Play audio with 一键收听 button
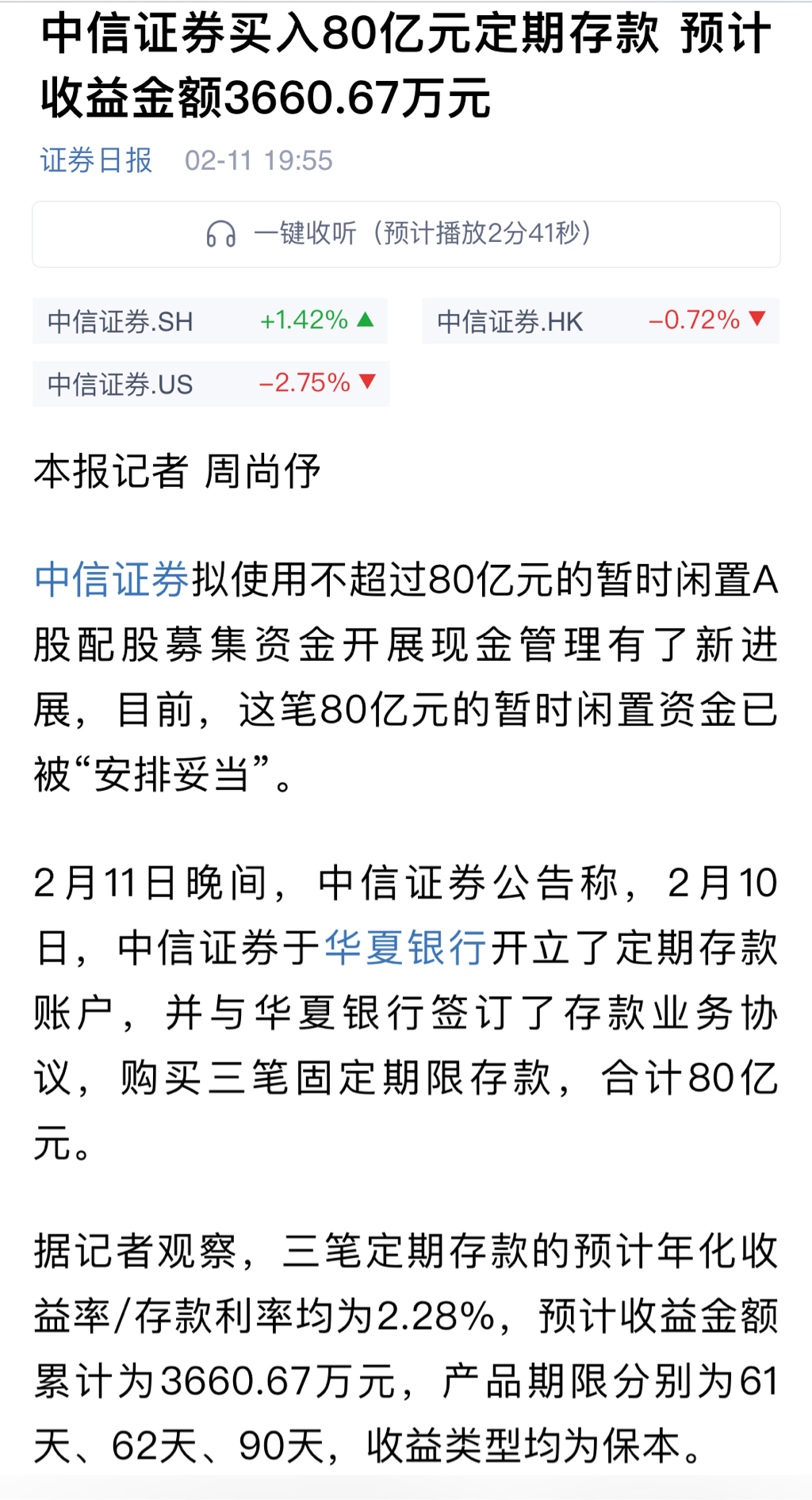The width and height of the screenshot is (812, 1500). click(405, 234)
